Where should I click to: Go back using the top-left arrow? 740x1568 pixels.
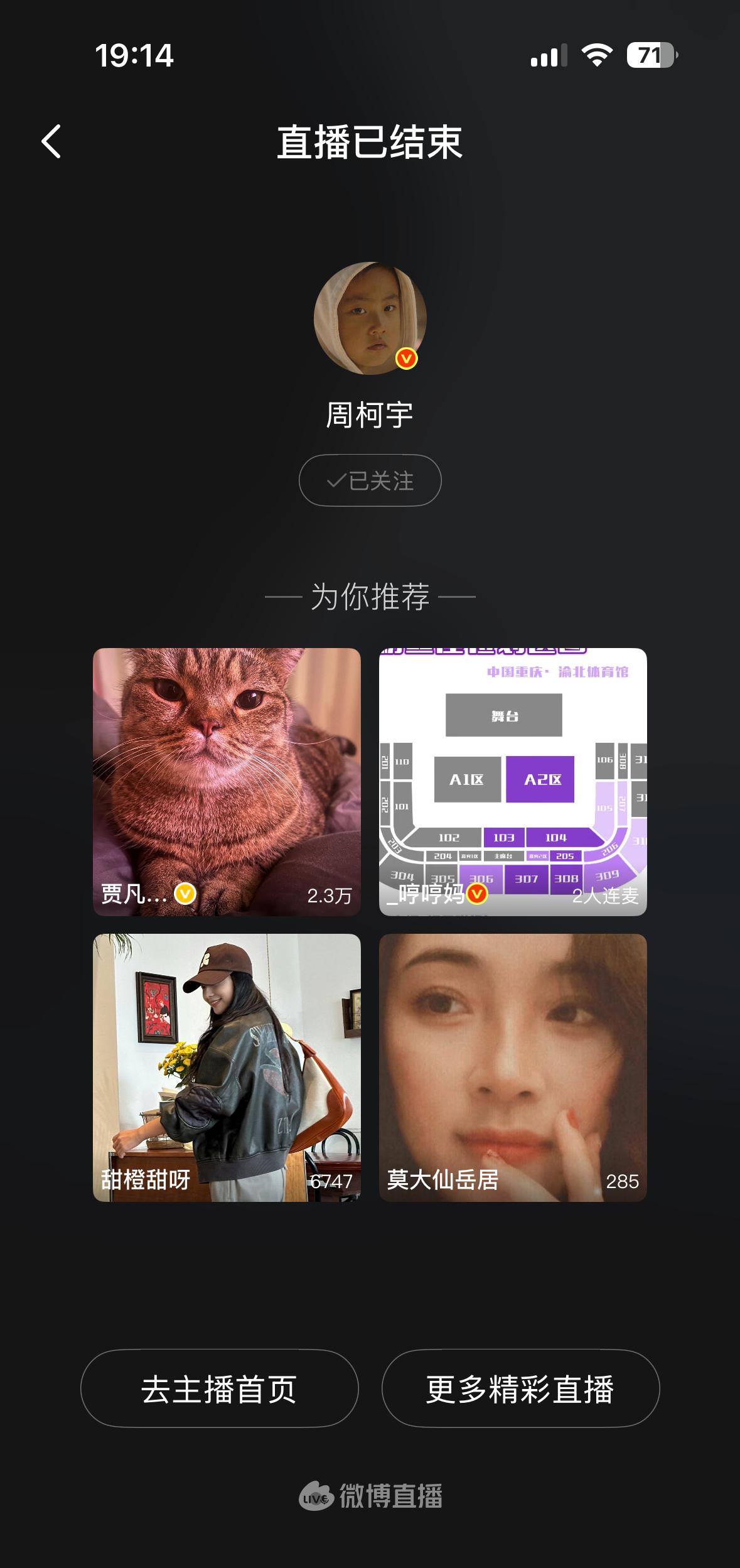pos(51,141)
